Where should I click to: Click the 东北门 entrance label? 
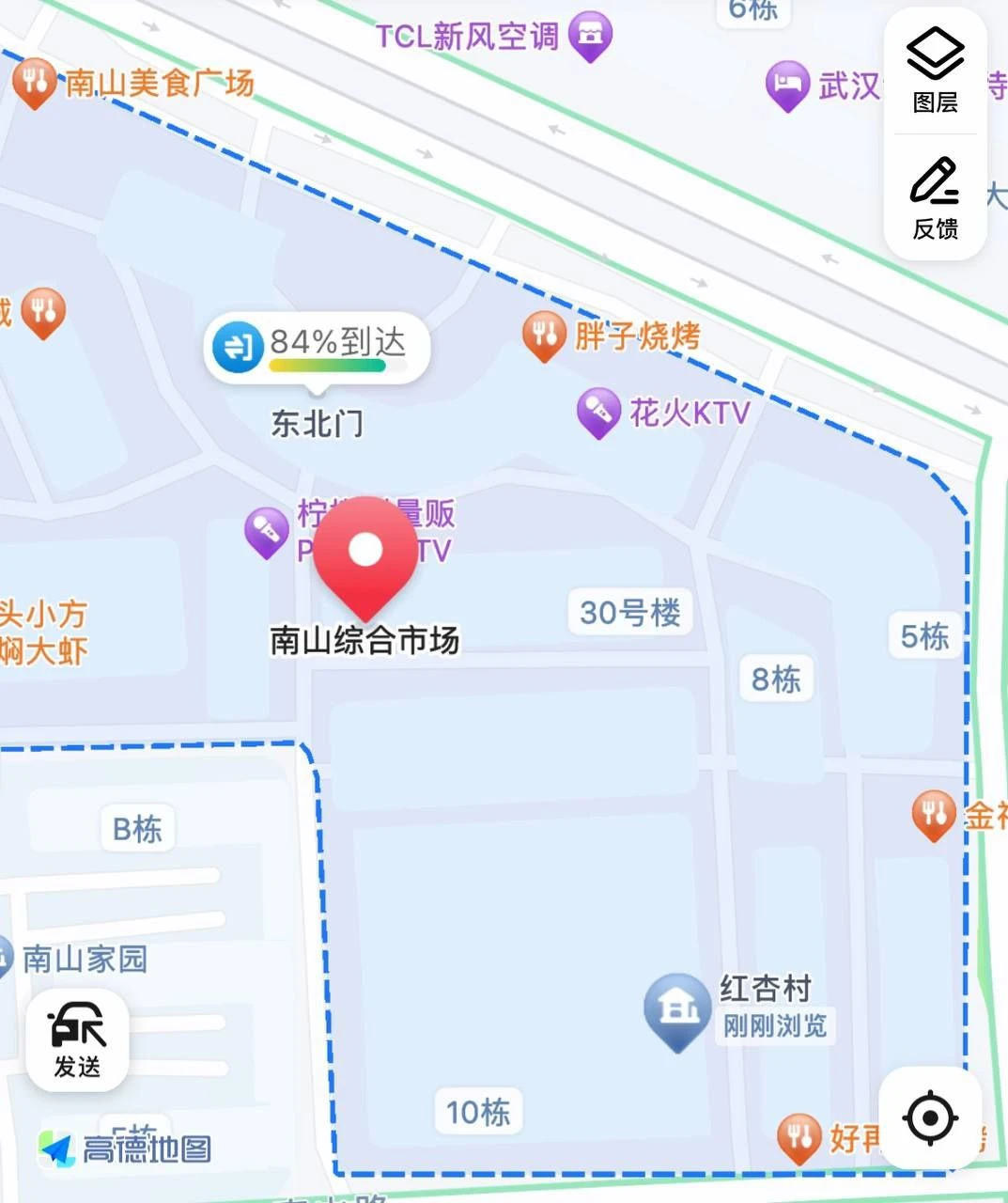[315, 423]
